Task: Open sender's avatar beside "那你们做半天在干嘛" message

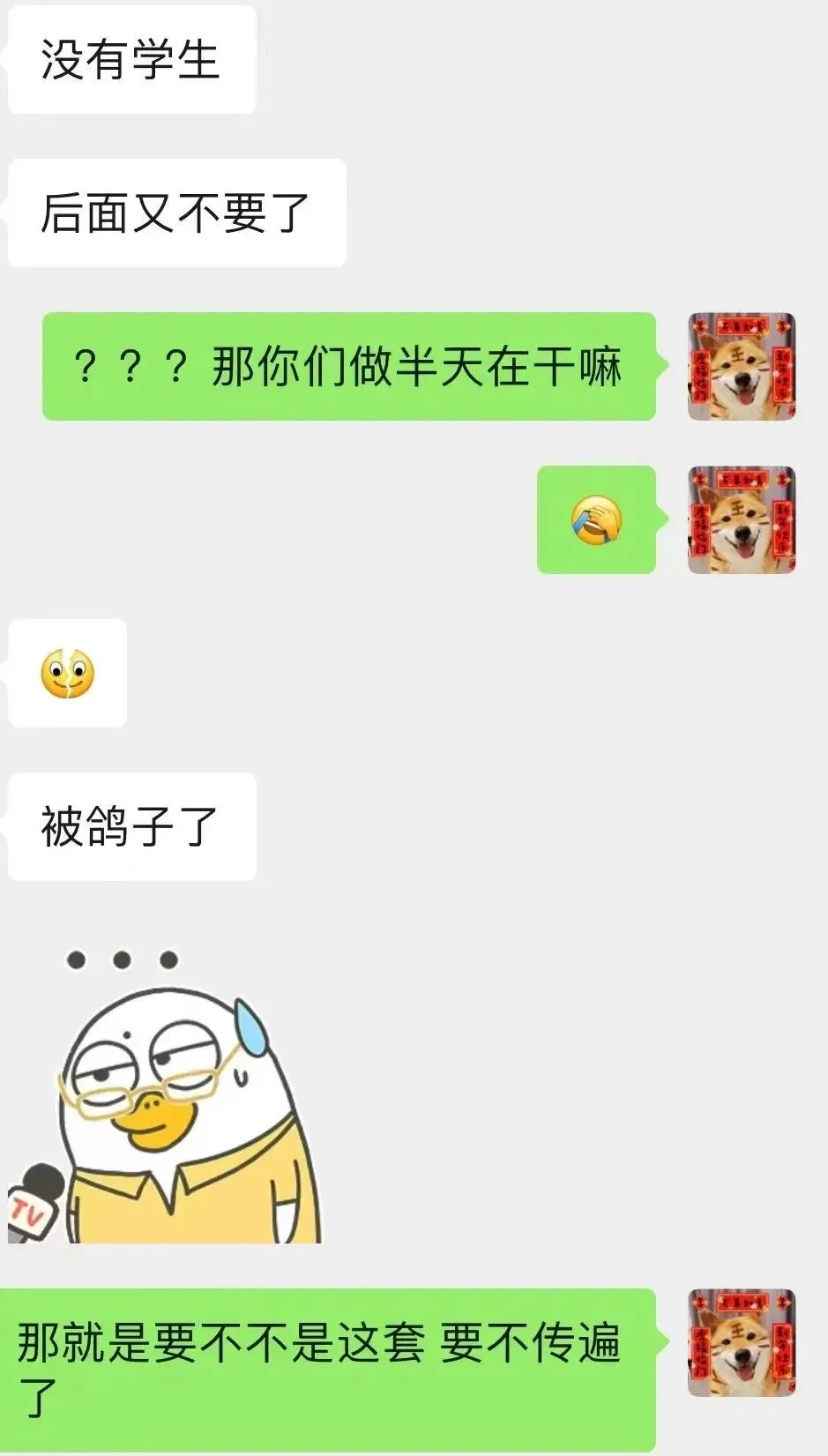Action: [x=742, y=367]
